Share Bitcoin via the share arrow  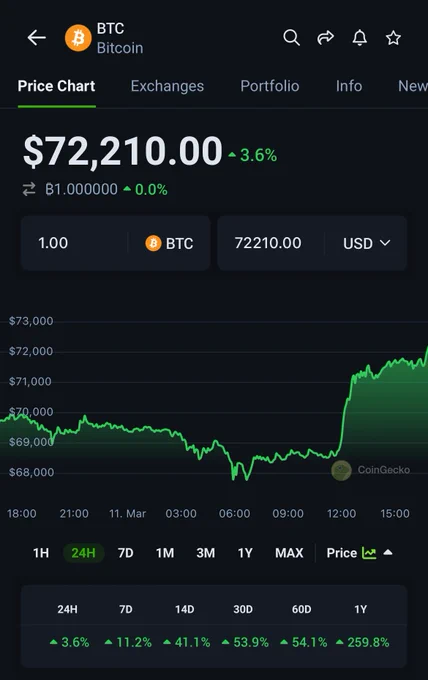[325, 38]
